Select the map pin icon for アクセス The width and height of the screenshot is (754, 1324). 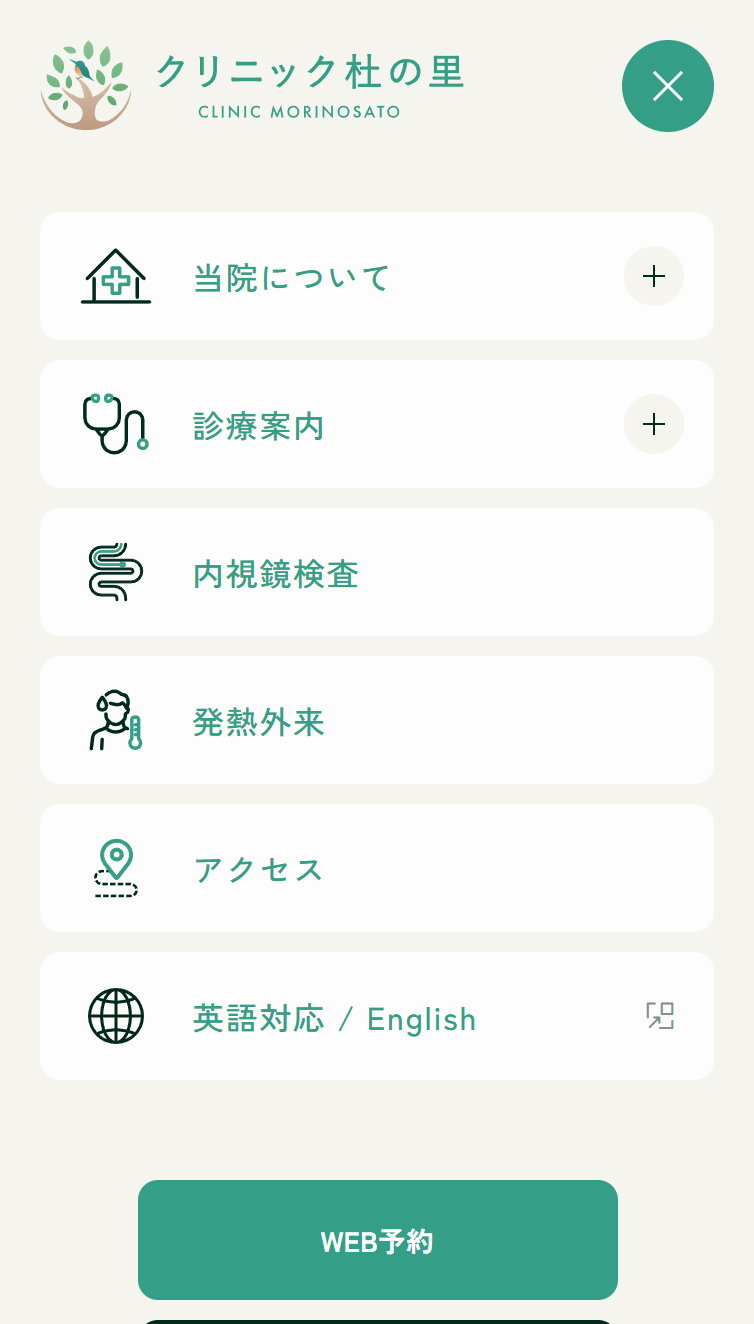coord(116,867)
